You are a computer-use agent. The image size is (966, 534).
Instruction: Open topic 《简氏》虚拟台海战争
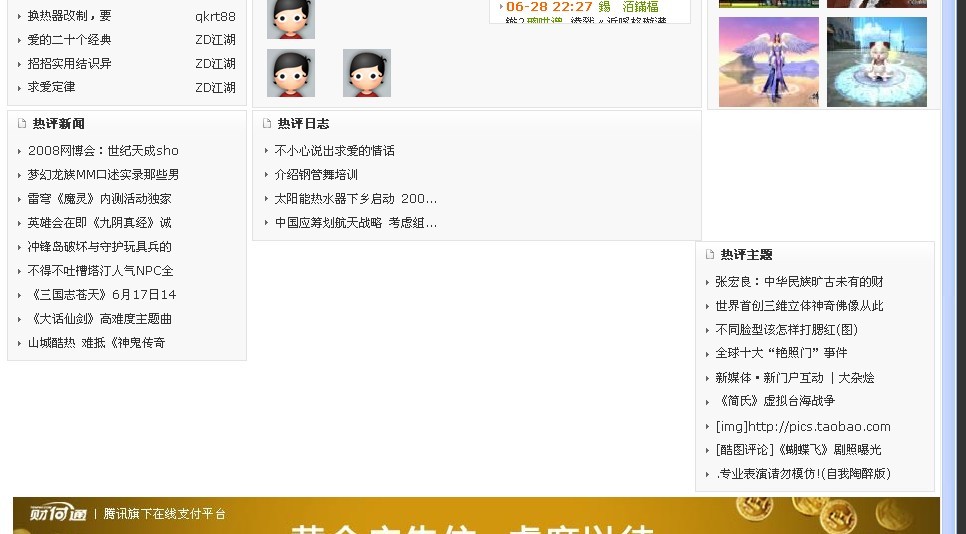tap(775, 401)
